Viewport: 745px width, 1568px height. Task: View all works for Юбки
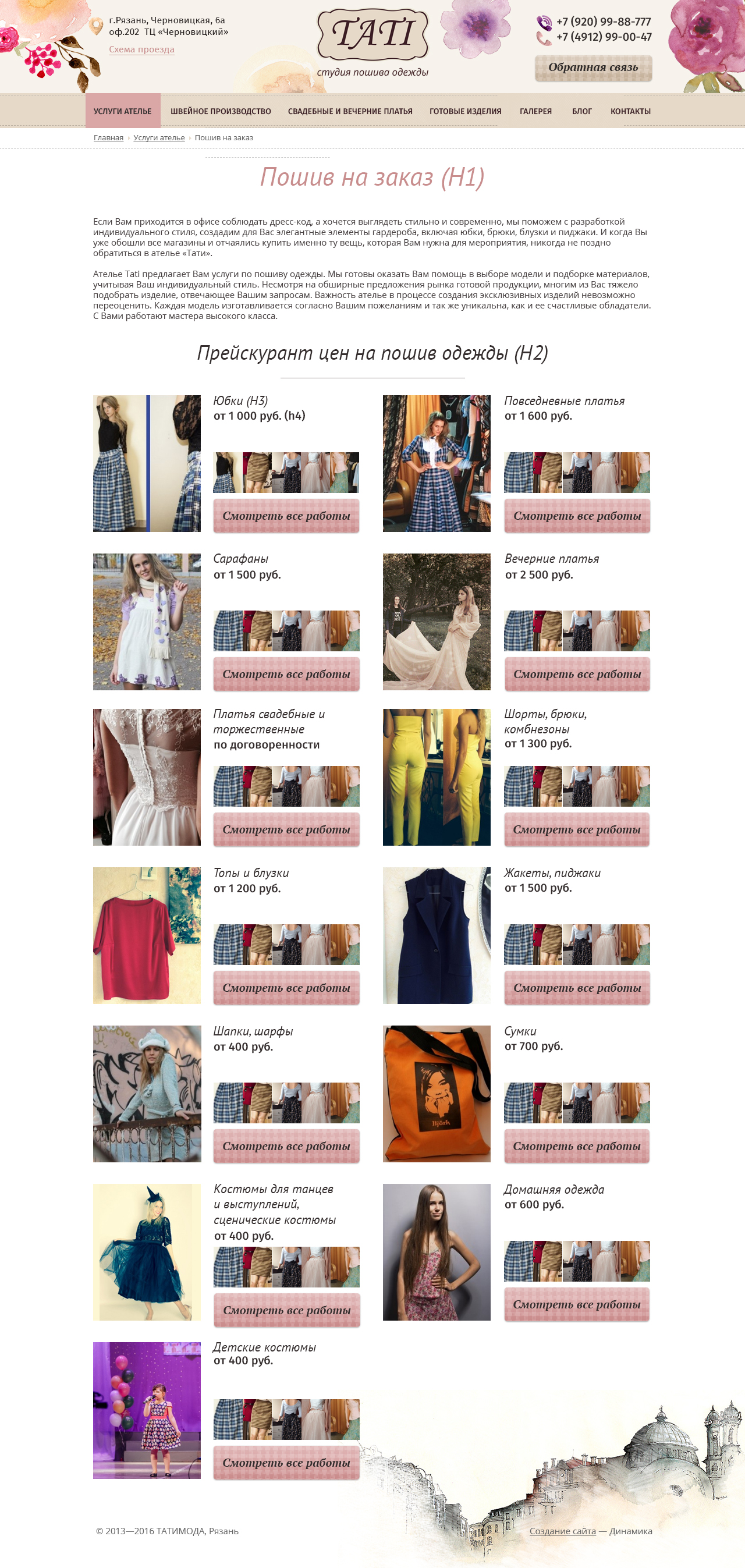(x=286, y=516)
